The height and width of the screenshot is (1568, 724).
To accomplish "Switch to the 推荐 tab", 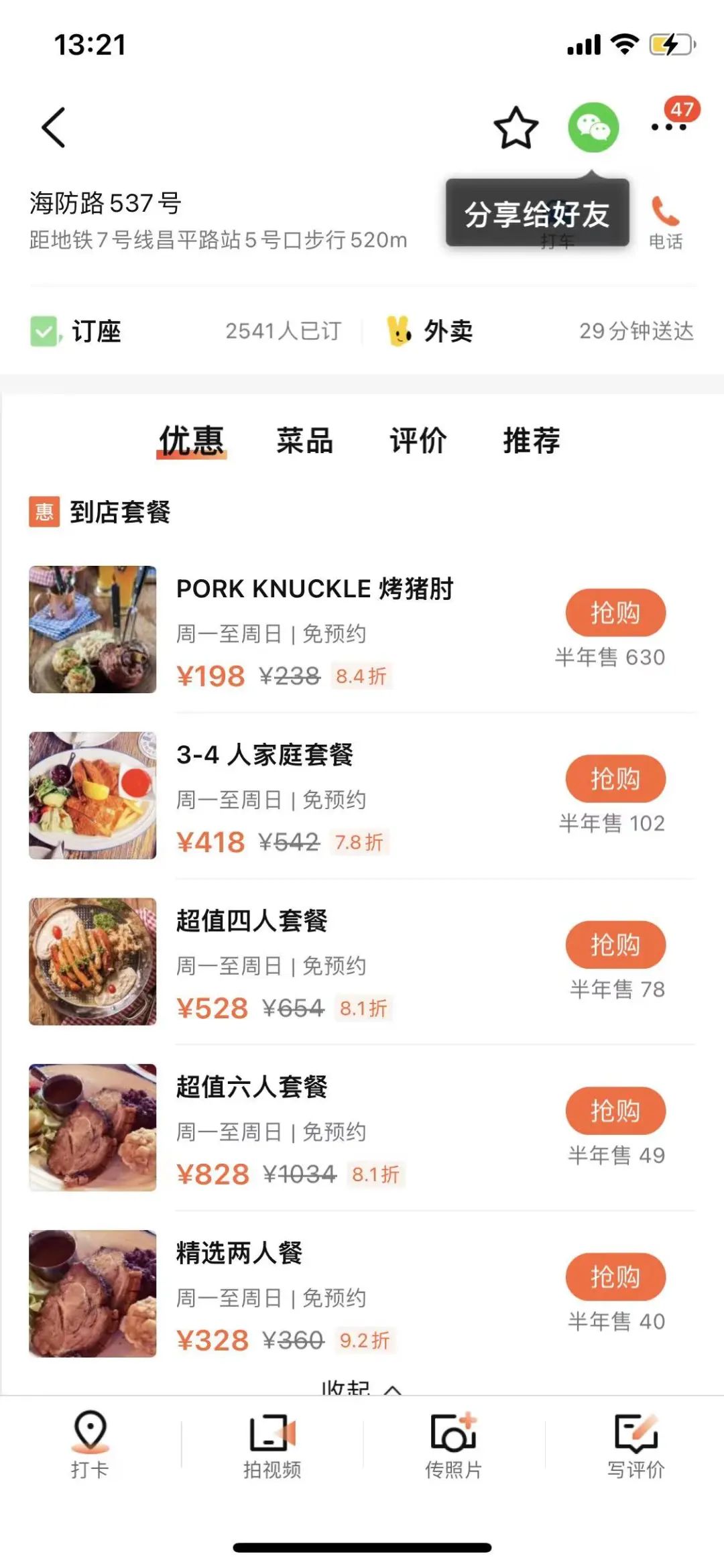I will [x=531, y=441].
